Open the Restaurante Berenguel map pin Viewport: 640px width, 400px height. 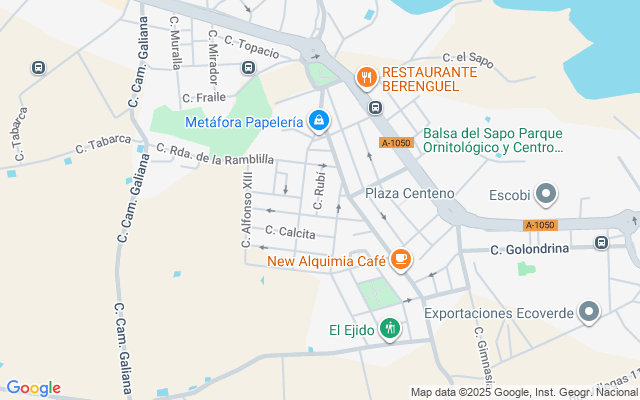367,77
